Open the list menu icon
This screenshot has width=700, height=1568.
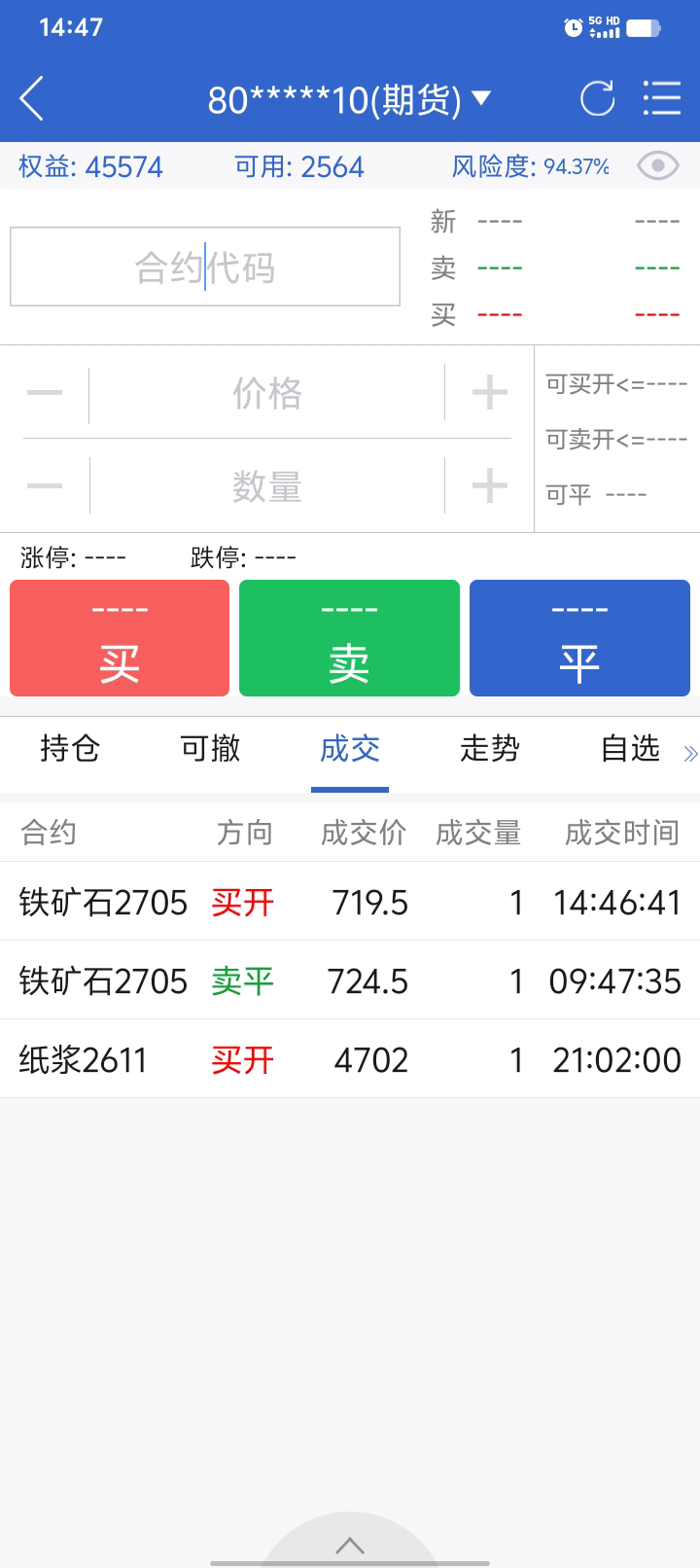[661, 98]
